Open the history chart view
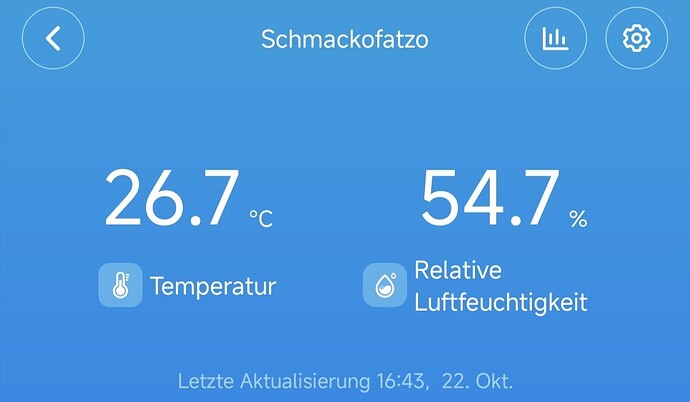Image resolution: width=690 pixels, height=402 pixels. pos(556,39)
